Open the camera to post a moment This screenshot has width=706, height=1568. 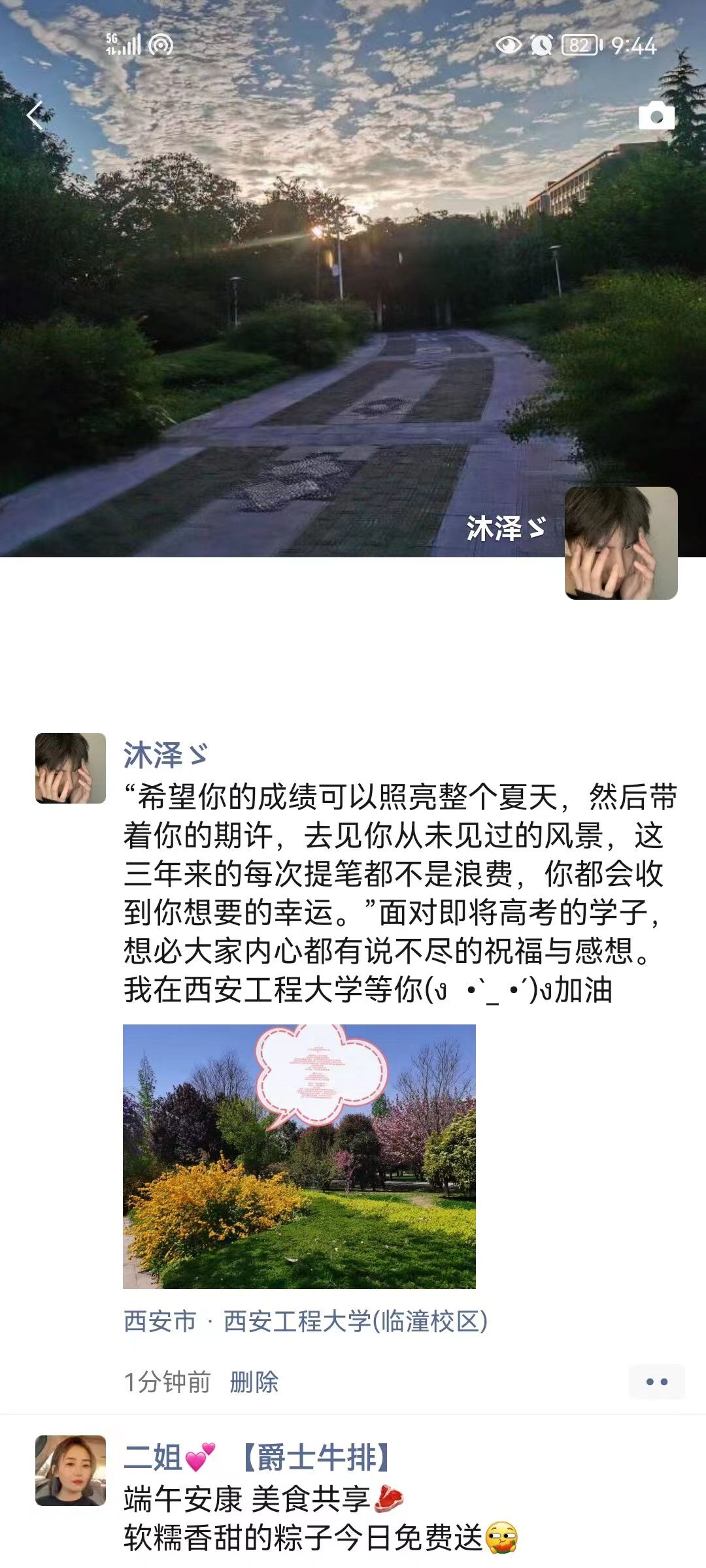coord(656,116)
